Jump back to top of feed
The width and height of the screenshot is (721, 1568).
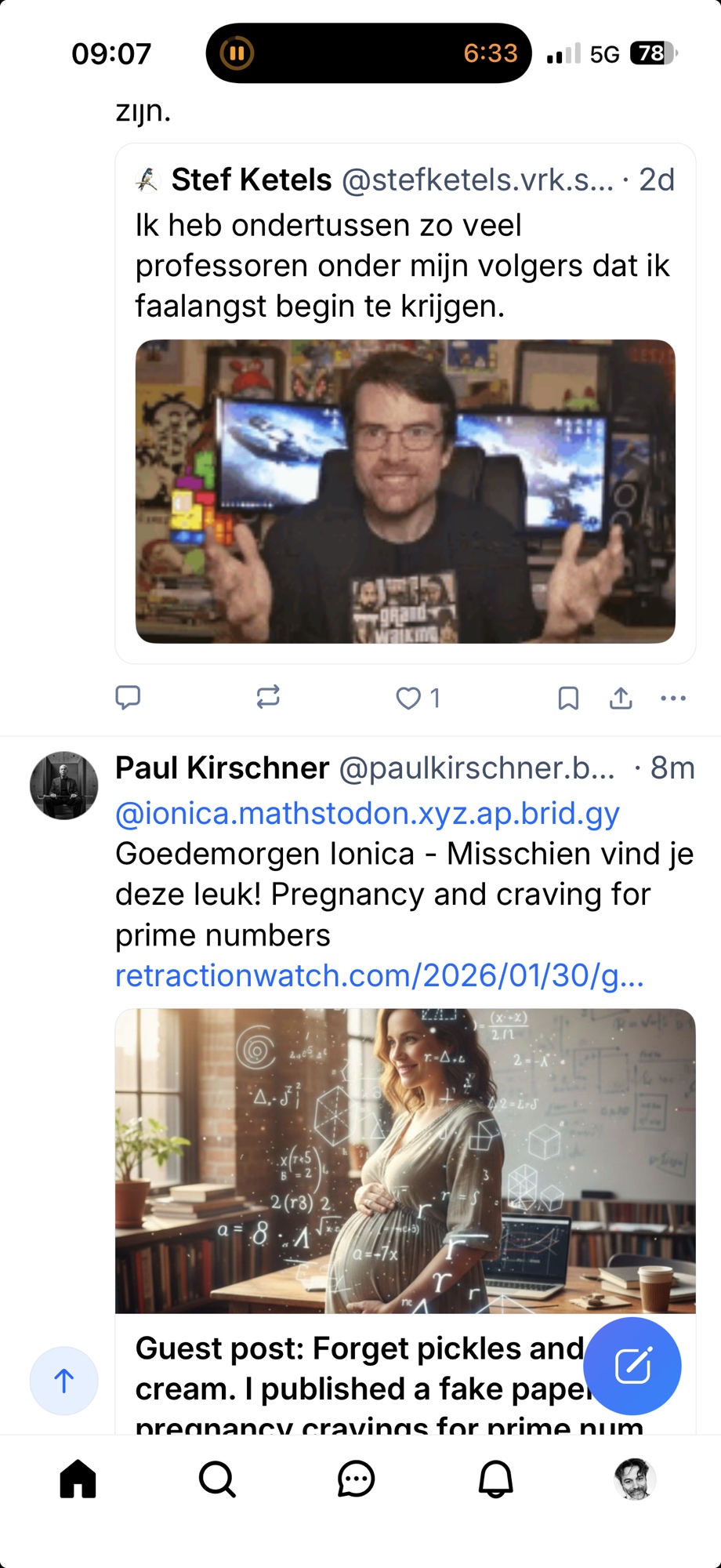coord(64,1381)
